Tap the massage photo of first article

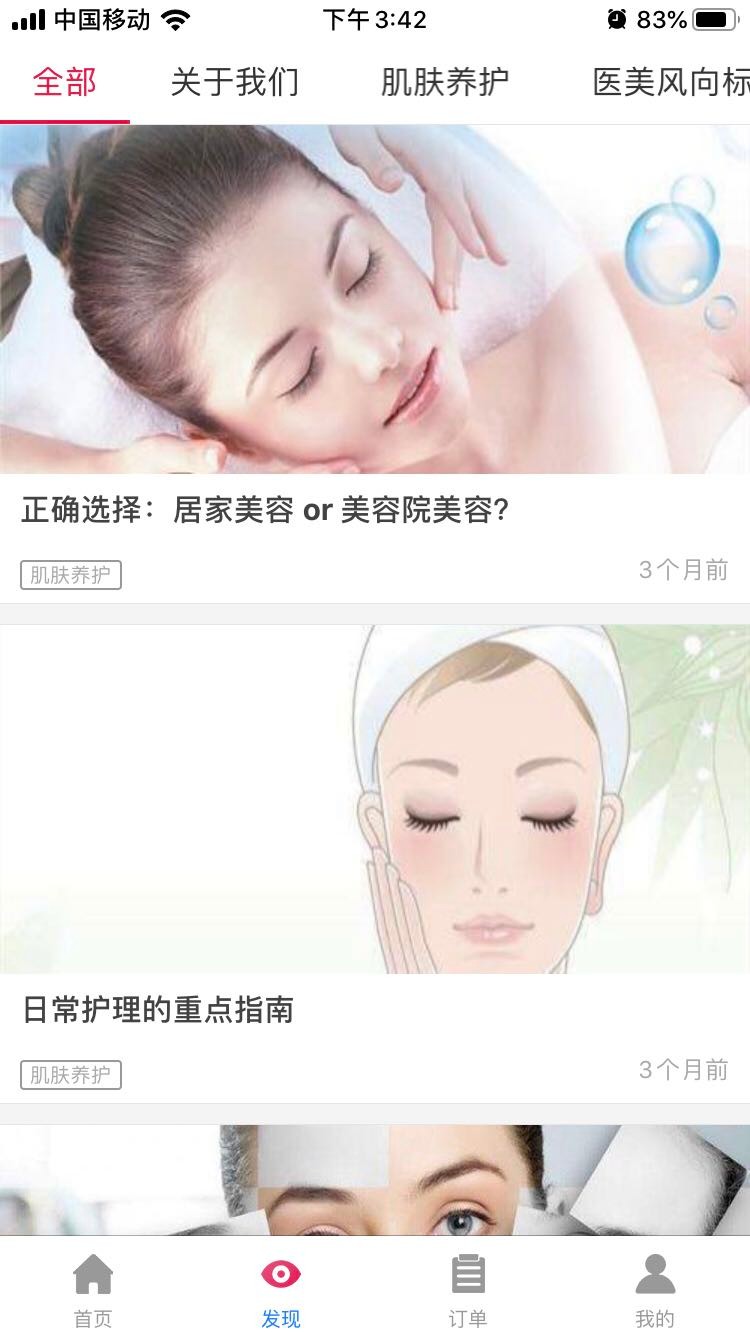point(375,300)
